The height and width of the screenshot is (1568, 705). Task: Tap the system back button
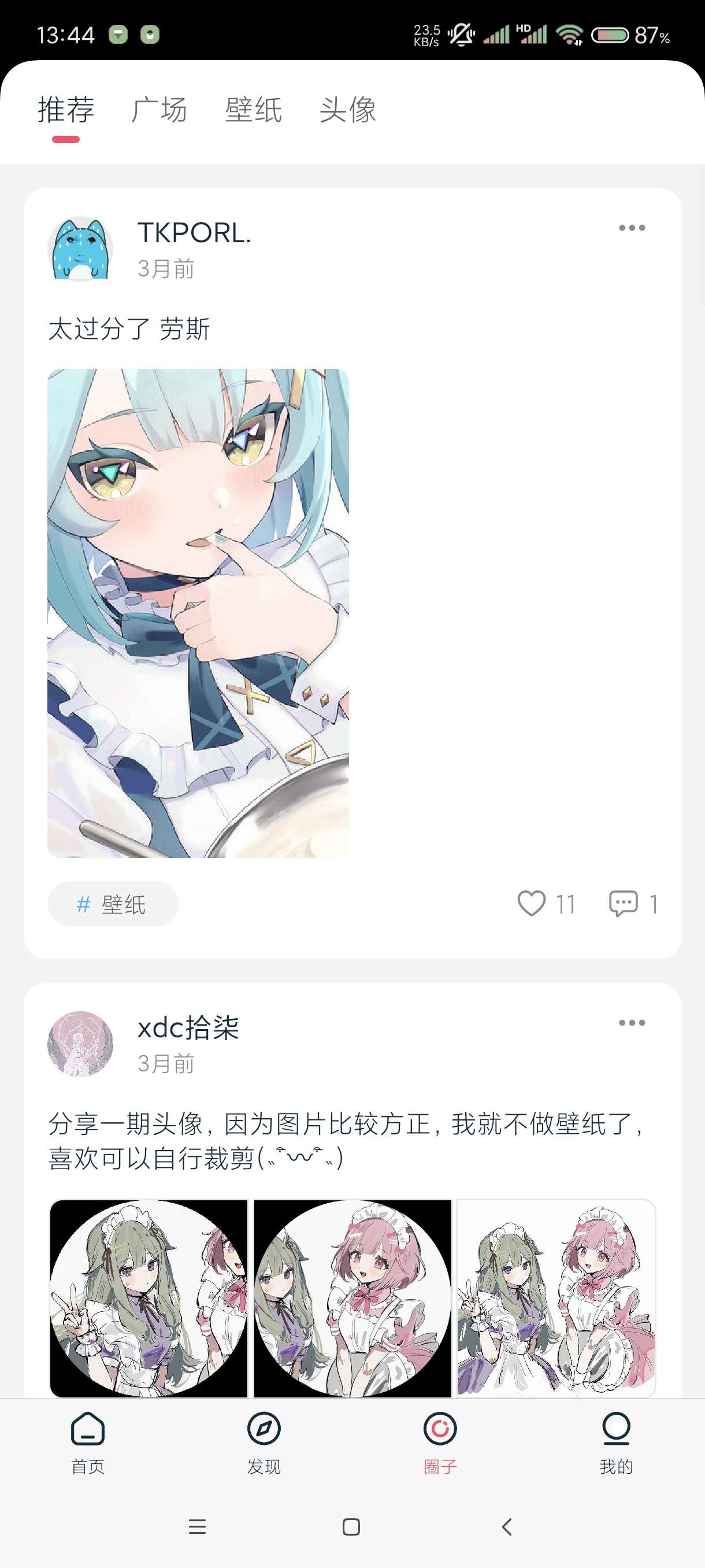(x=507, y=1526)
